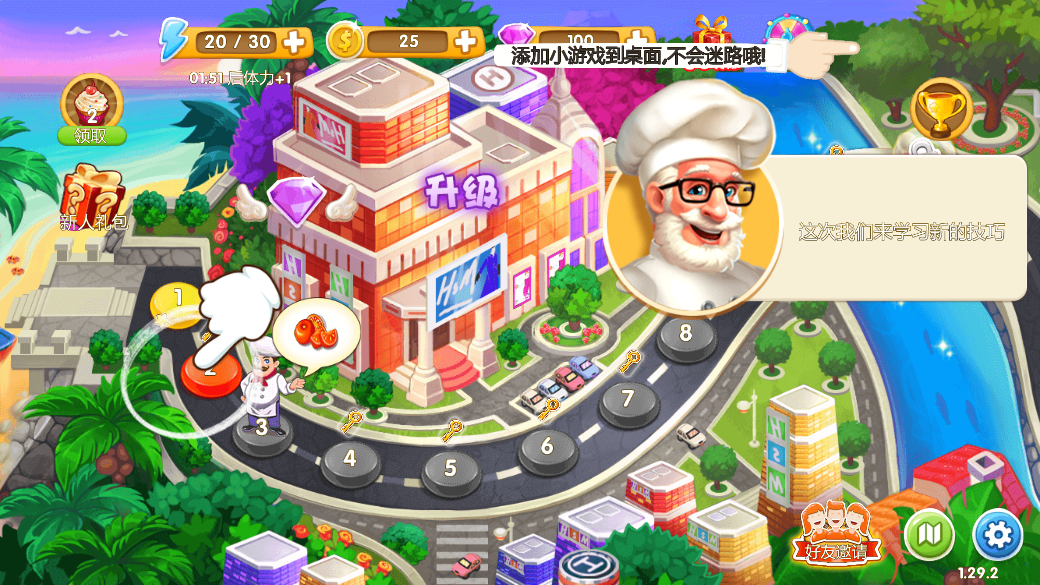Open the 新人礼包 gift pack
Image resolution: width=1040 pixels, height=585 pixels.
(x=93, y=200)
